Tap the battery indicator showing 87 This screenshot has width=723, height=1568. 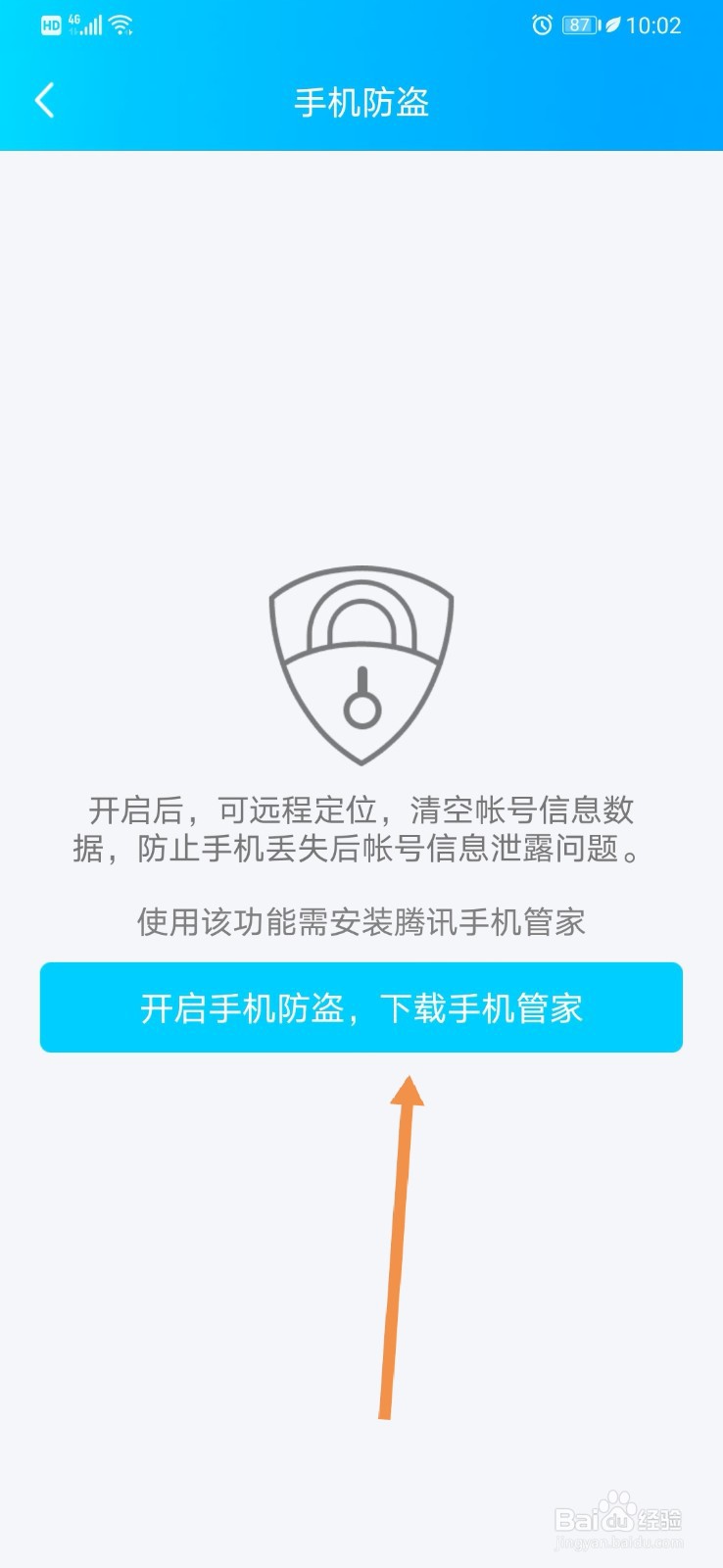(581, 24)
